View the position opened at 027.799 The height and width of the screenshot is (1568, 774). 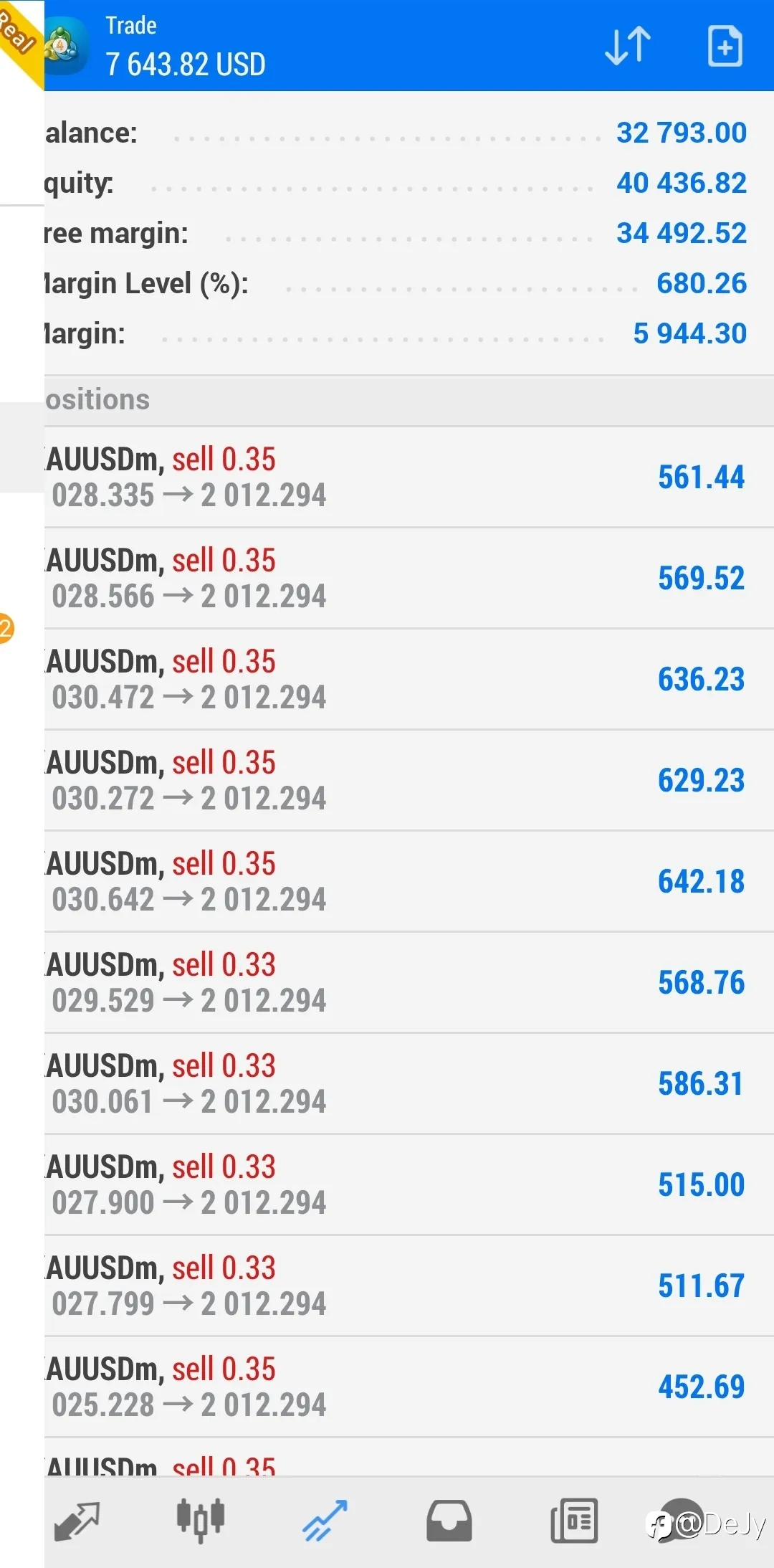click(409, 1286)
